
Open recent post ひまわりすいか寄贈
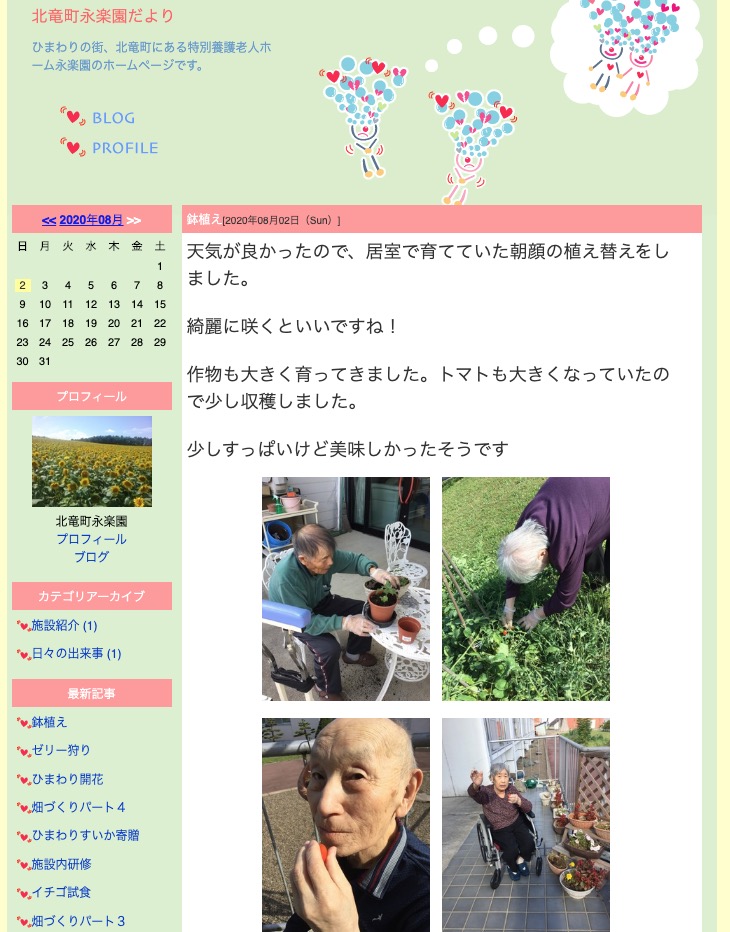click(85, 835)
